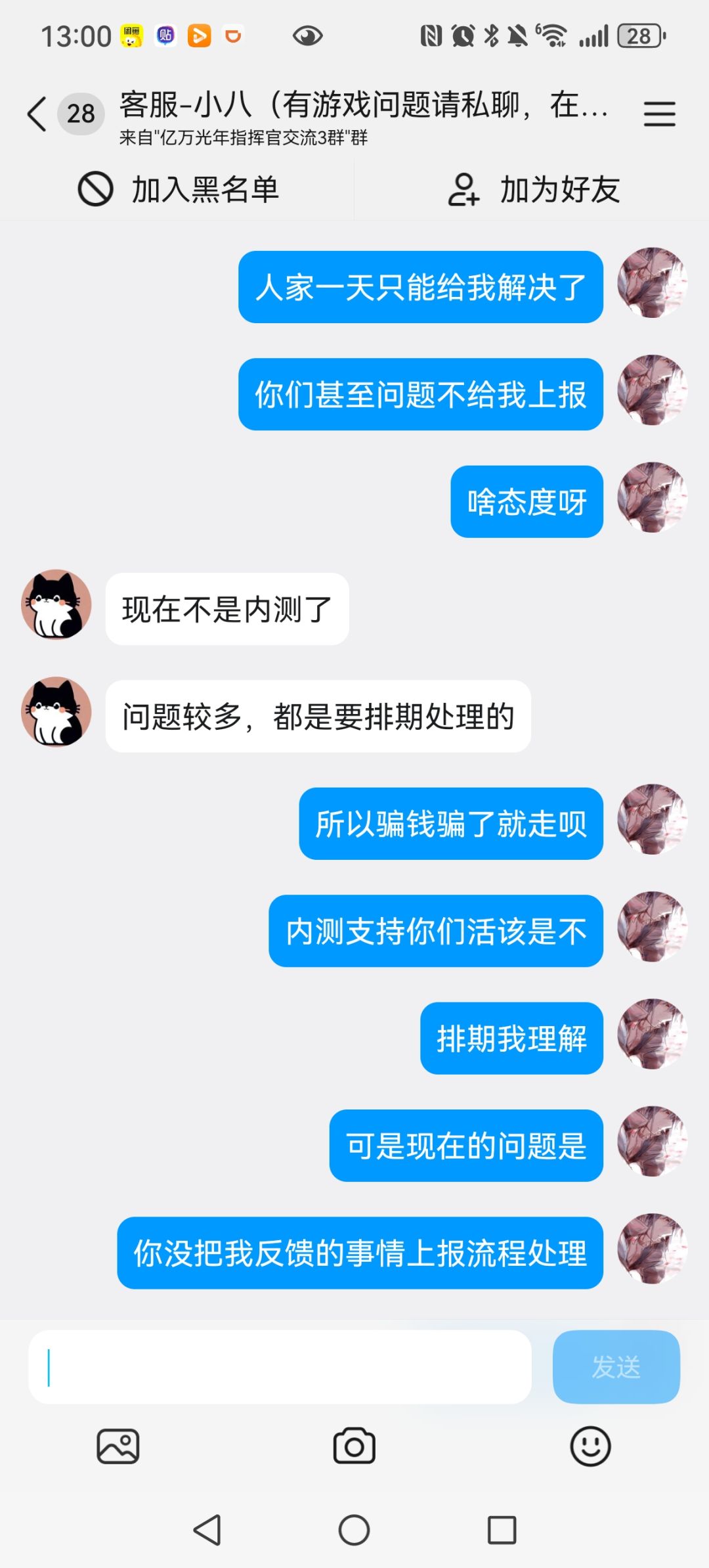The height and width of the screenshot is (1568, 709).
Task: Open the chat options hamburger menu
Action: coord(660,113)
